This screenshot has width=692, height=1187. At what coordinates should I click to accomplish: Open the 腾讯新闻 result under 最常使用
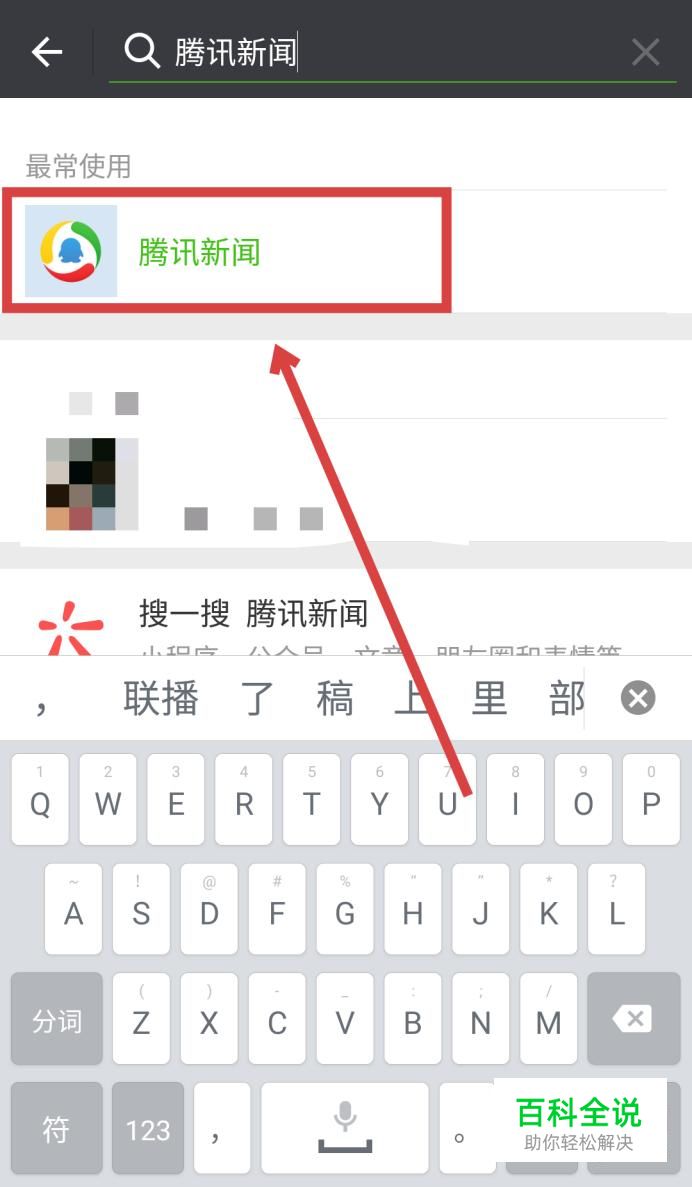pyautogui.click(x=226, y=251)
